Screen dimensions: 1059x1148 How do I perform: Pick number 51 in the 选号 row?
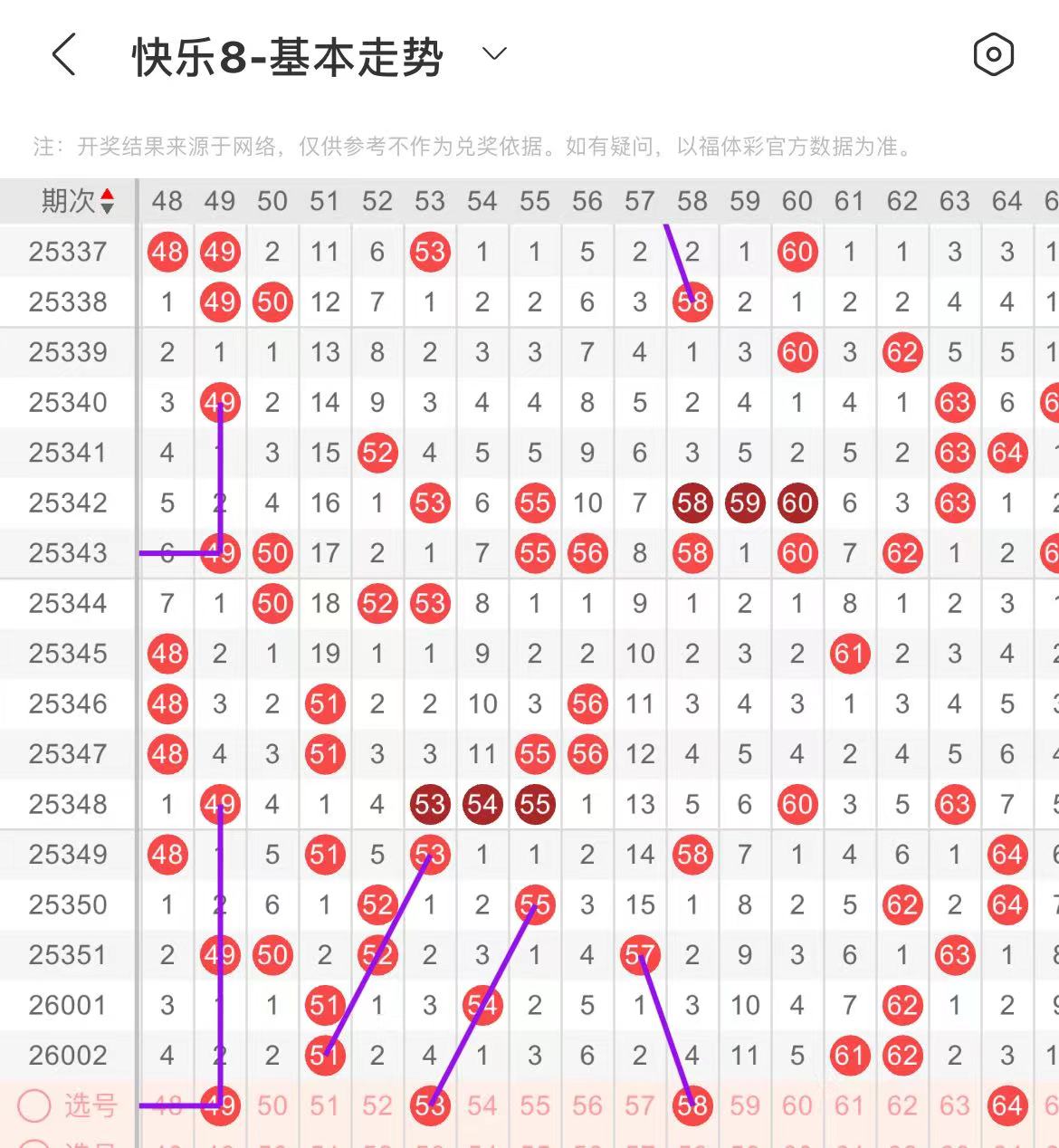click(324, 1105)
